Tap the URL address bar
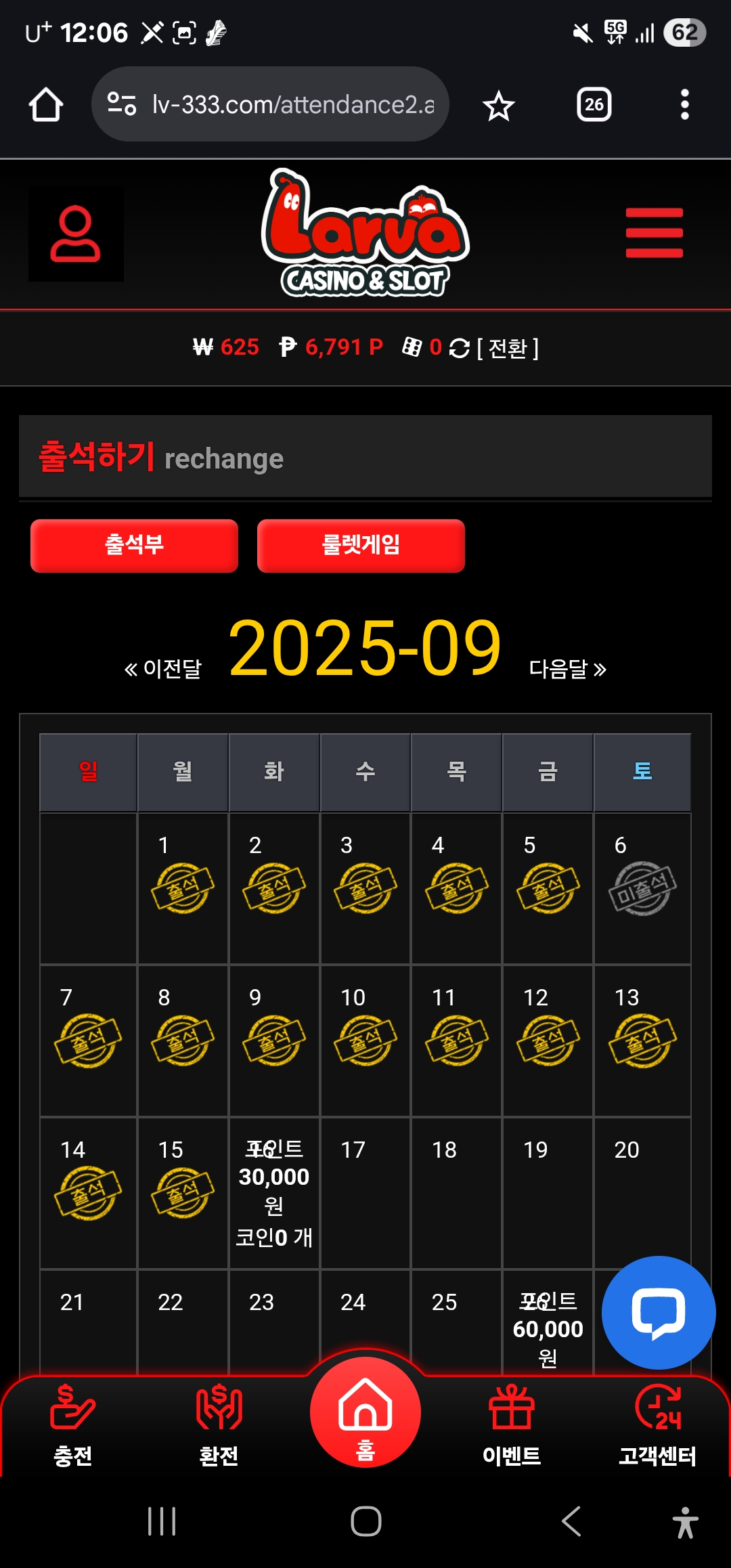This screenshot has width=731, height=1568. [x=291, y=105]
